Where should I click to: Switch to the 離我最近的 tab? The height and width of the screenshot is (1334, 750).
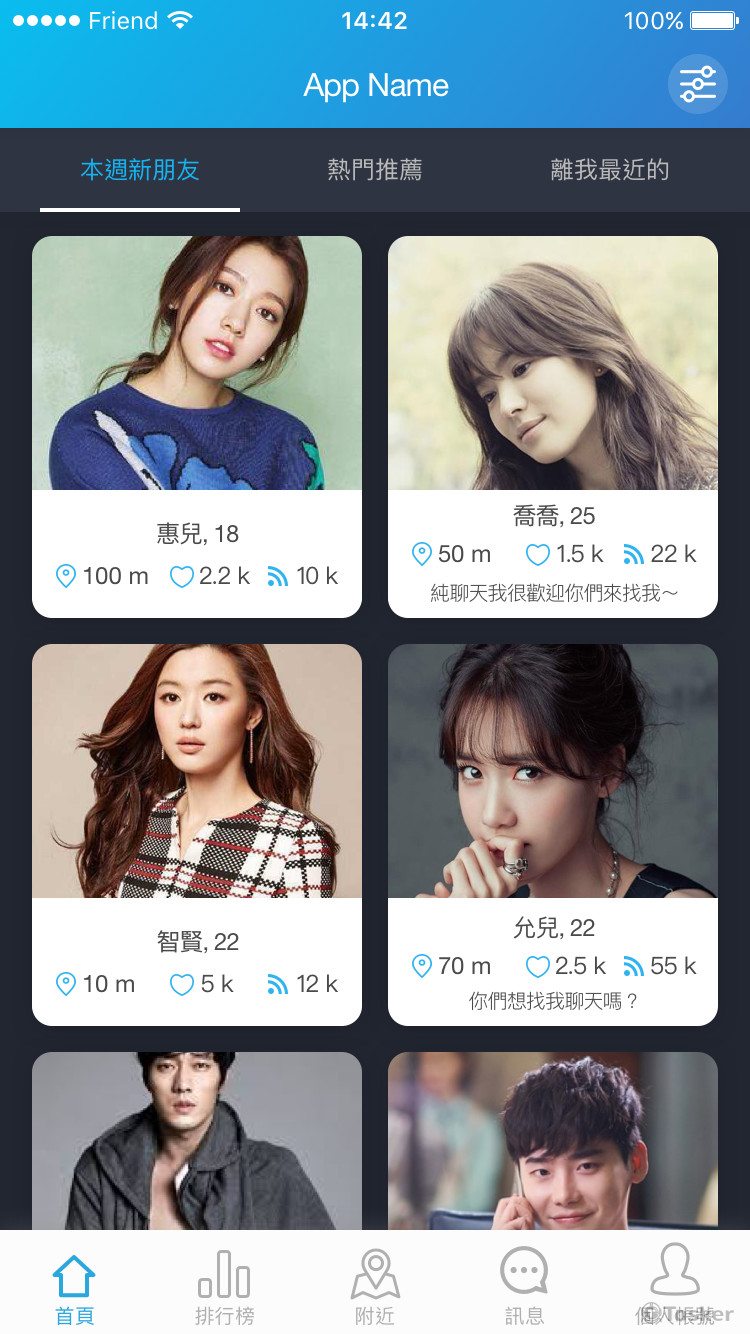(609, 170)
